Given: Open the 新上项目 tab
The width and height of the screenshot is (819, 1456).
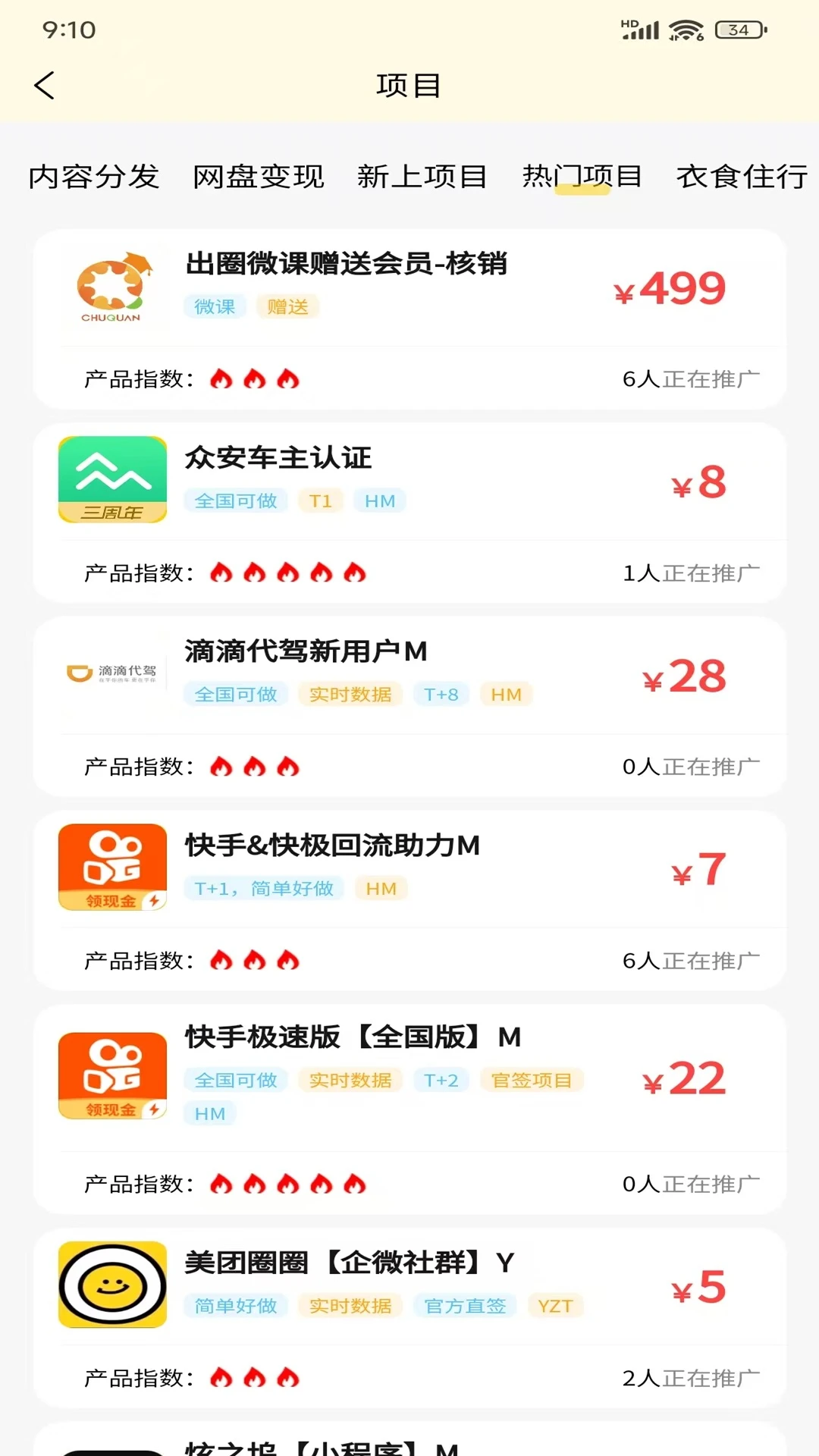Looking at the screenshot, I should (x=422, y=177).
